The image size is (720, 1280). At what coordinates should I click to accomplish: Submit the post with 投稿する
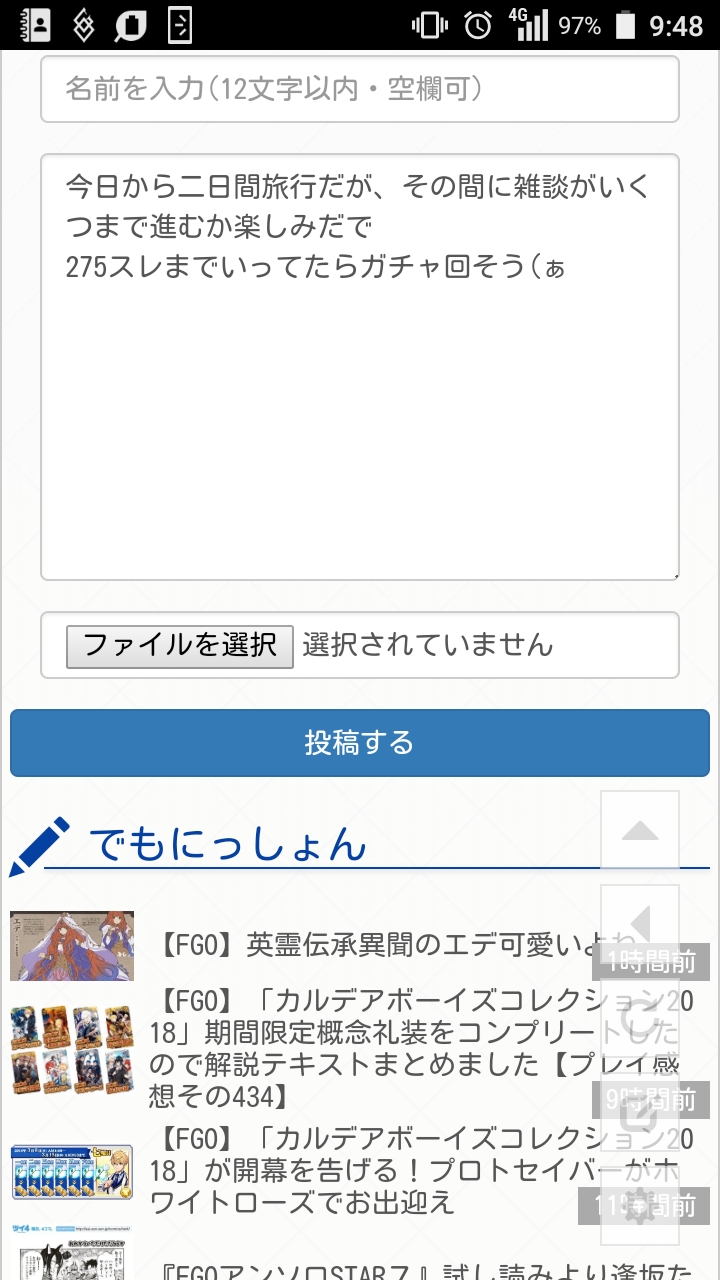point(359,743)
